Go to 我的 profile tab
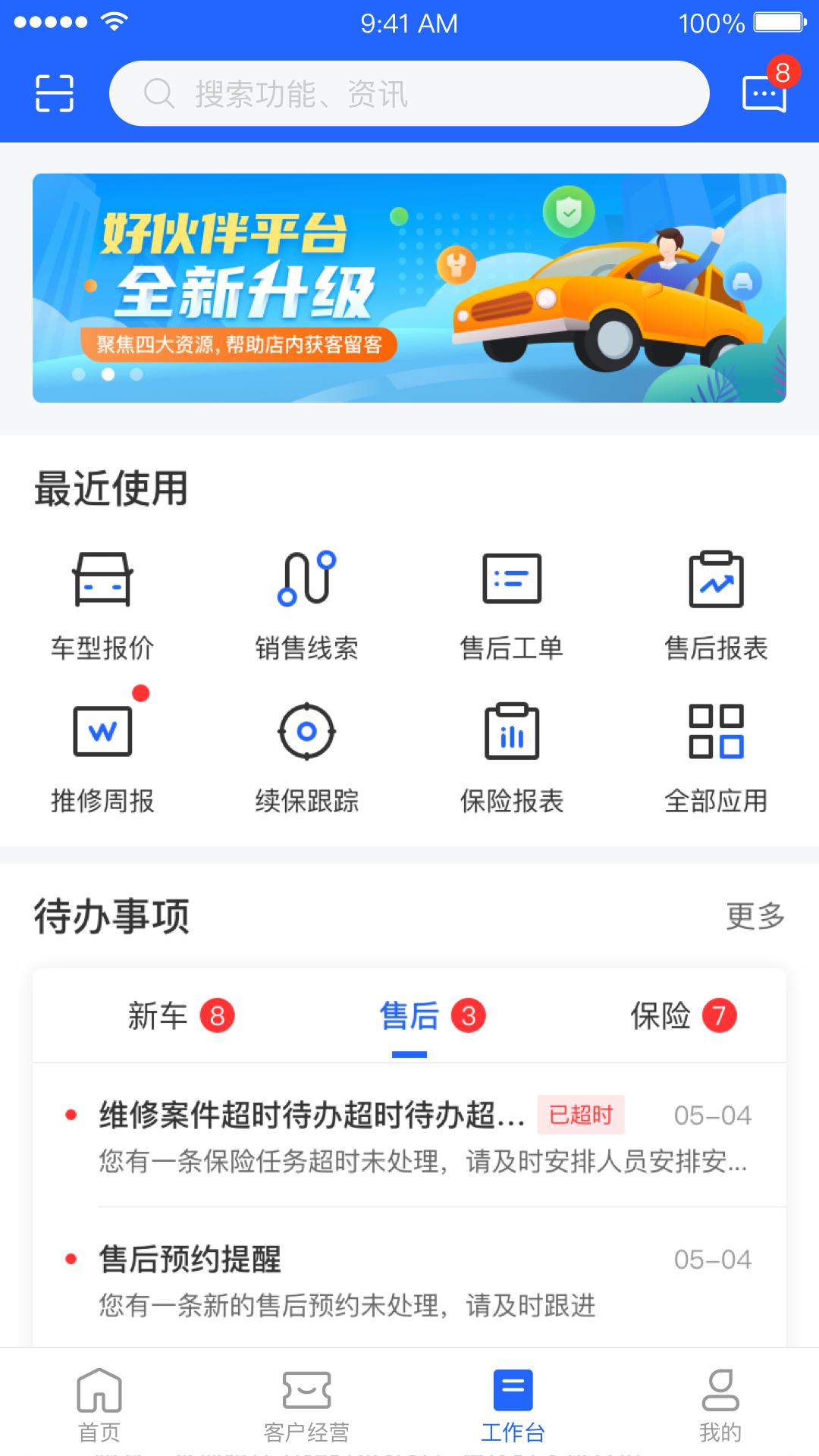819x1456 pixels. pyautogui.click(x=719, y=1407)
